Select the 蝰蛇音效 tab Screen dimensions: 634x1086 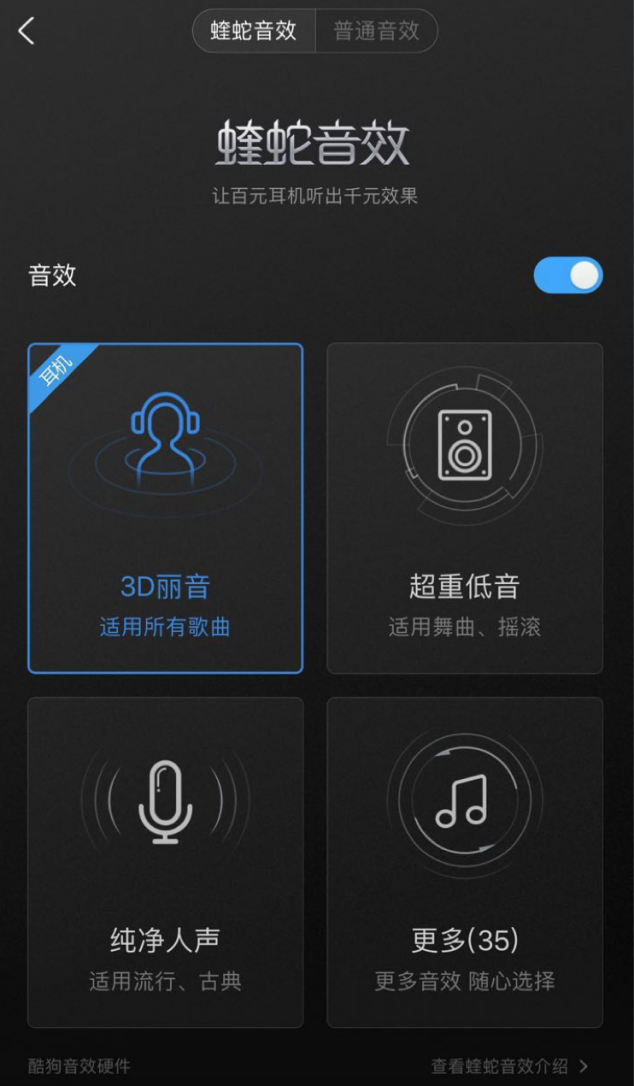(x=254, y=31)
